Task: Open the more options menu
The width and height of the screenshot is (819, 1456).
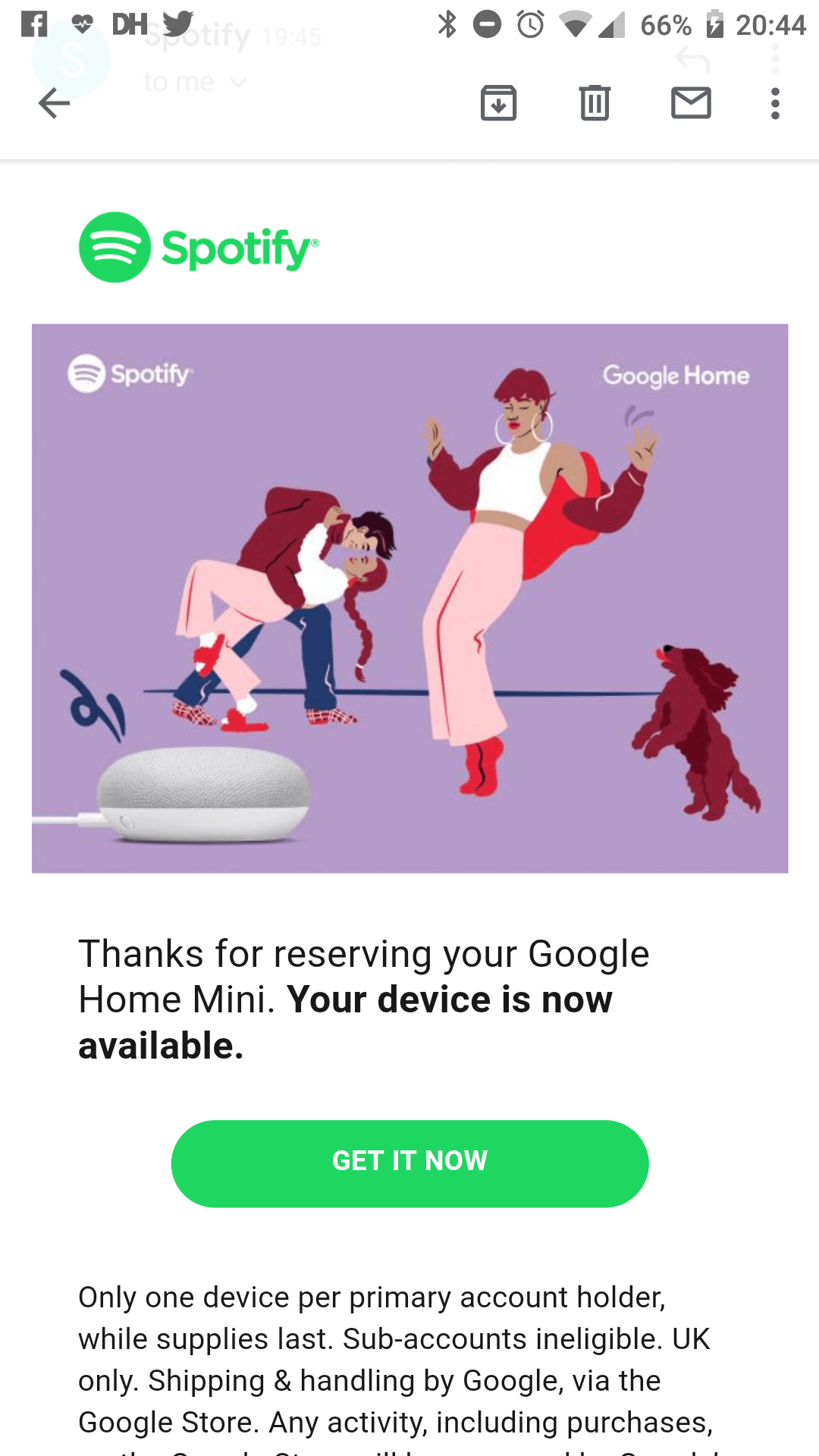Action: [774, 103]
